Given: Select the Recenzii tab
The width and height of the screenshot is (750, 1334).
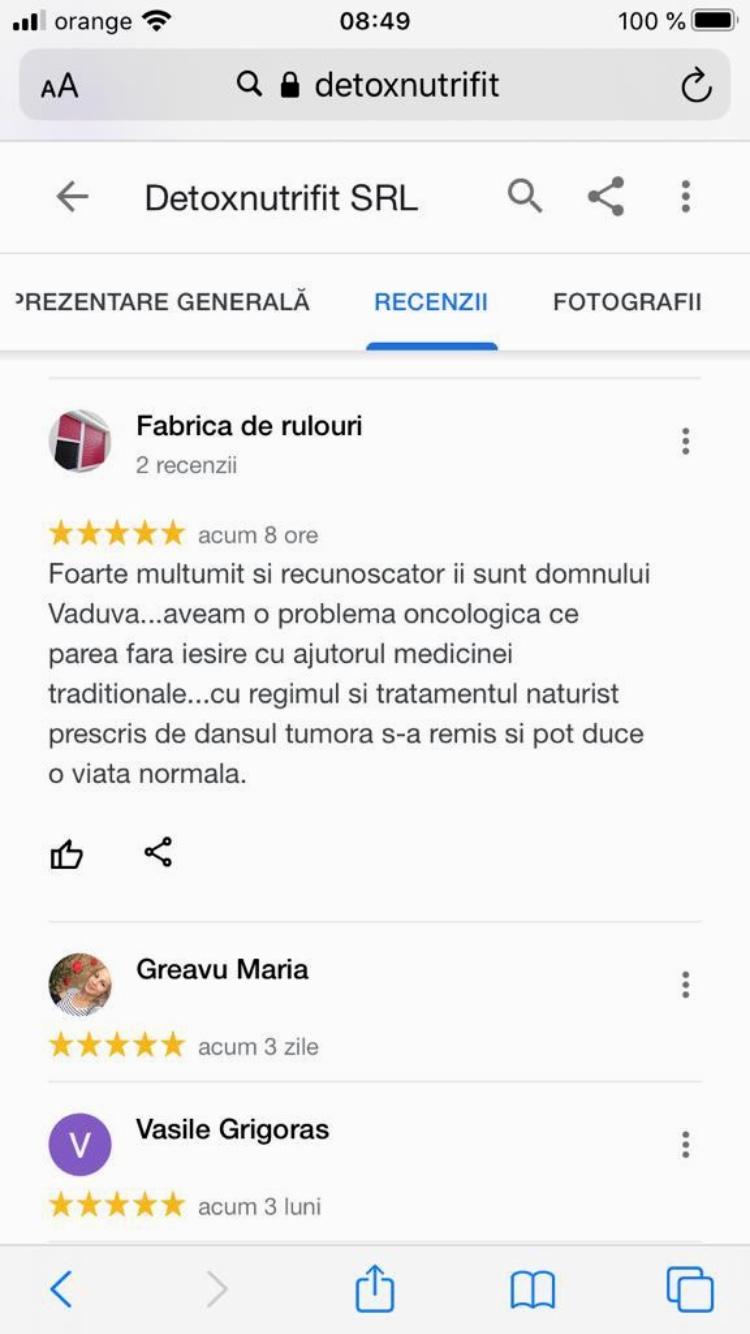Looking at the screenshot, I should tap(431, 302).
